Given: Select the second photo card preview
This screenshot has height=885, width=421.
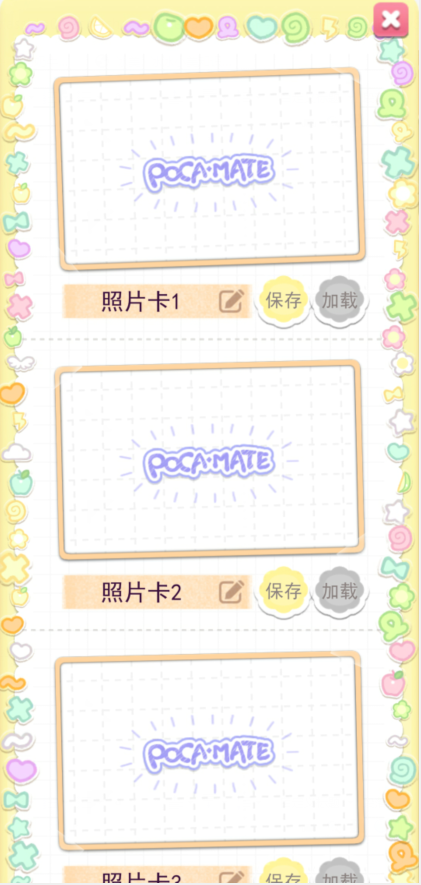Looking at the screenshot, I should click(209, 461).
